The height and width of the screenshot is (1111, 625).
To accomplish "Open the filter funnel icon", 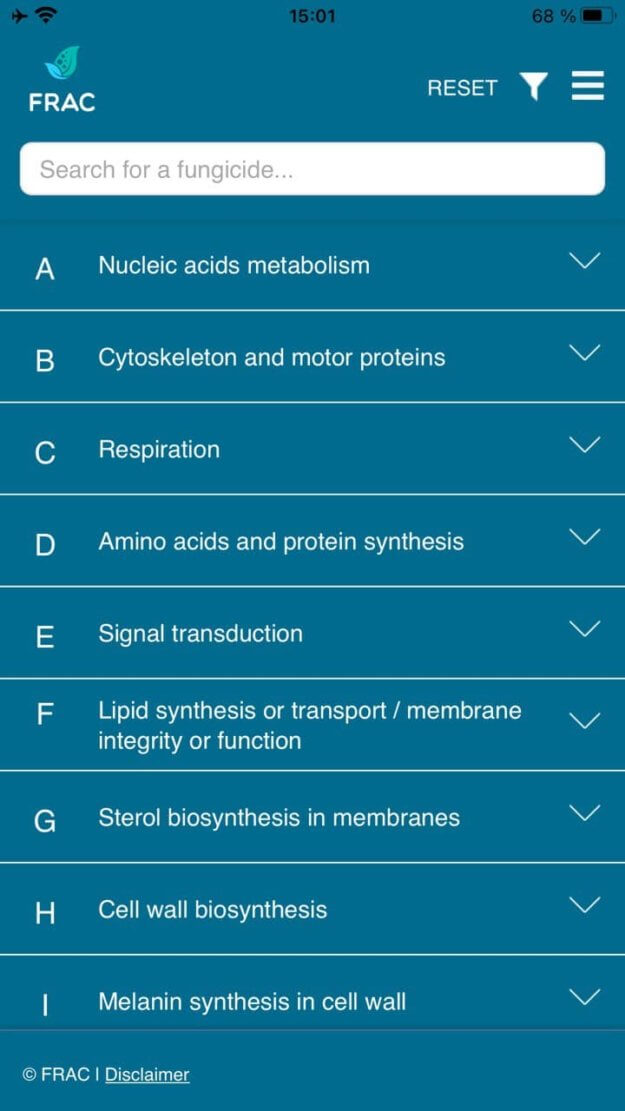I will click(534, 87).
